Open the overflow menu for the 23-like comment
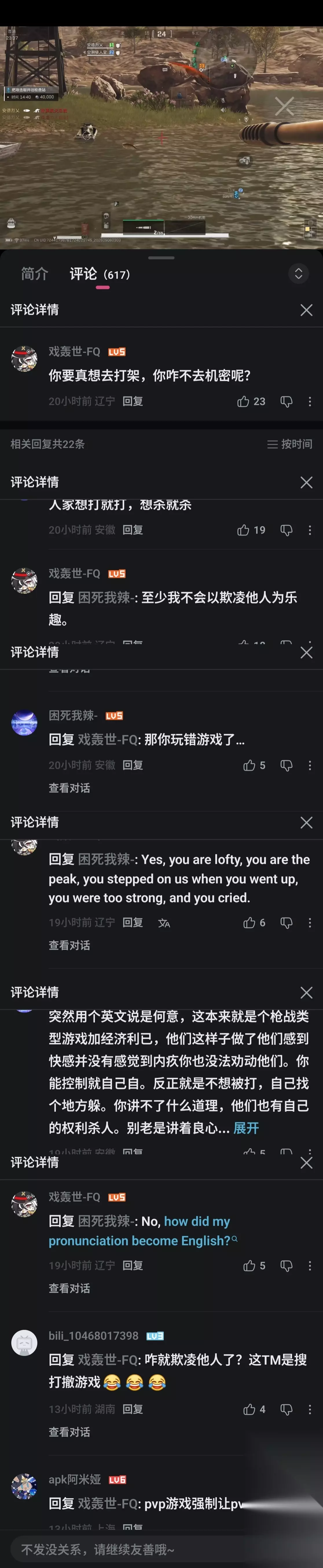Viewport: 323px width, 1568px height. click(x=310, y=401)
